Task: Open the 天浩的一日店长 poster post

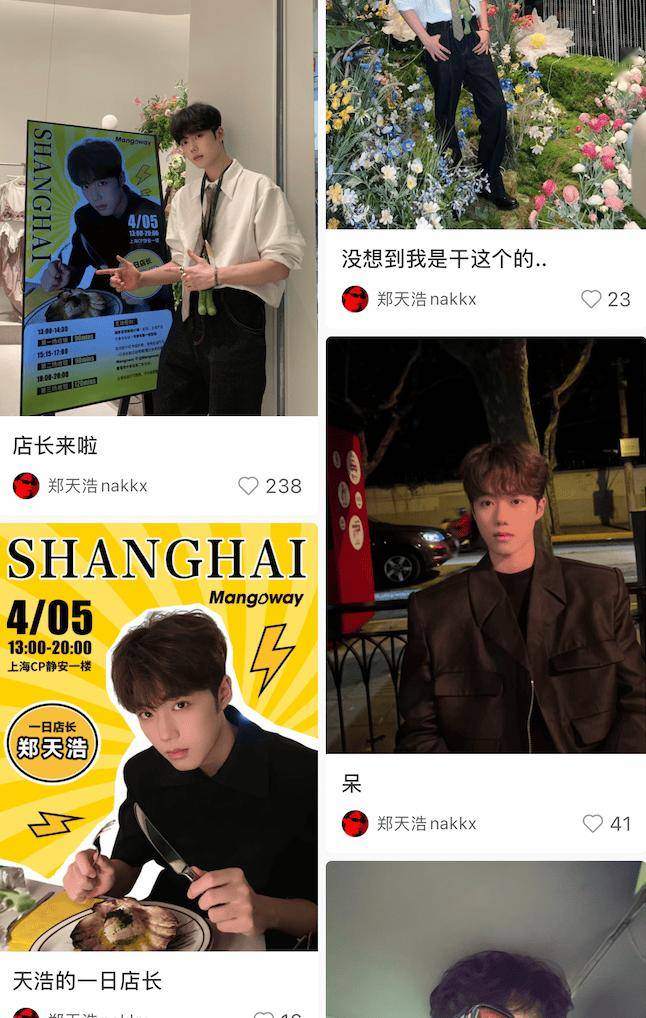Action: pos(159,737)
